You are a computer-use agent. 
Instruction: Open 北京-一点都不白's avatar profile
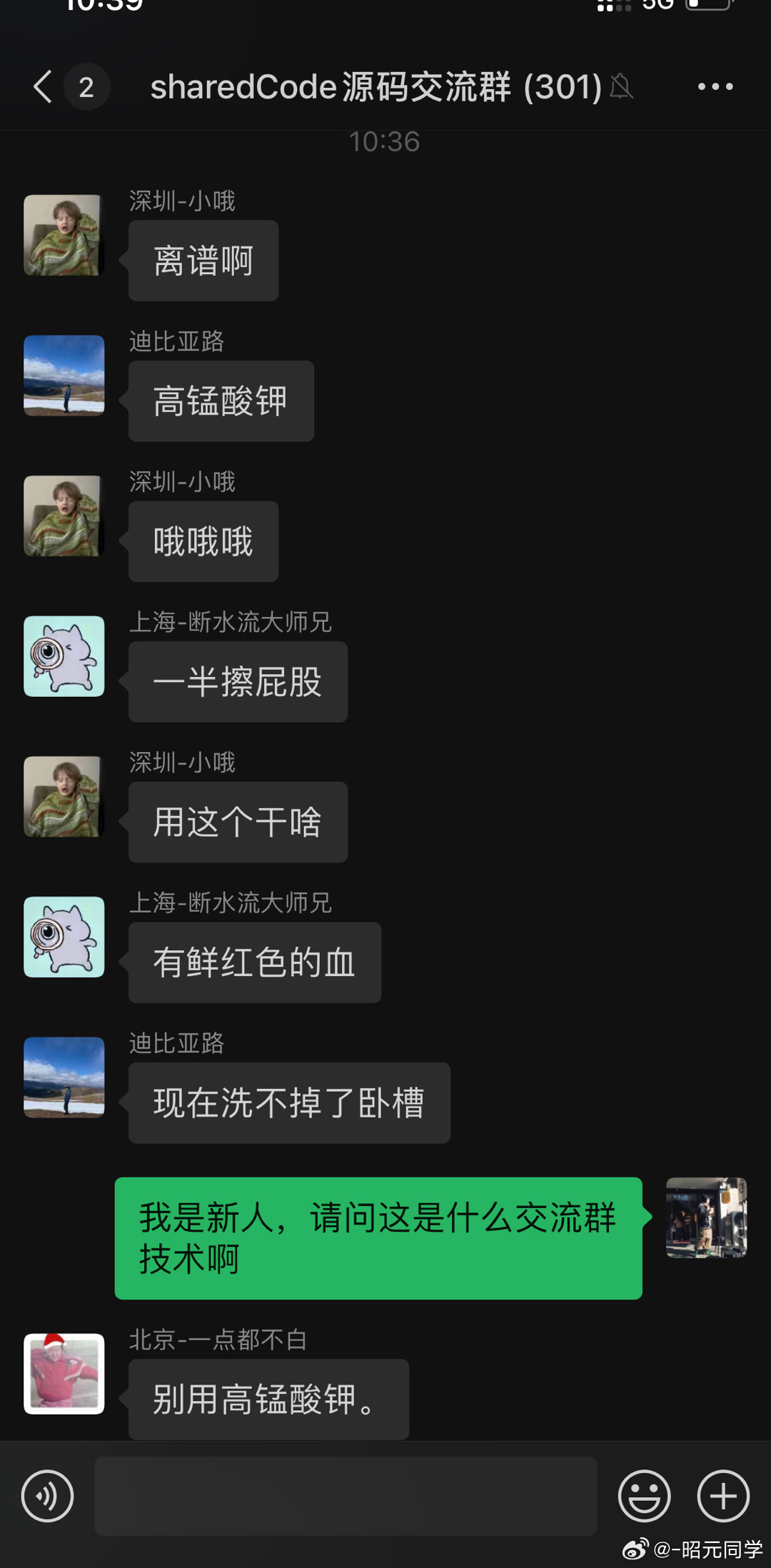pyautogui.click(x=64, y=1373)
